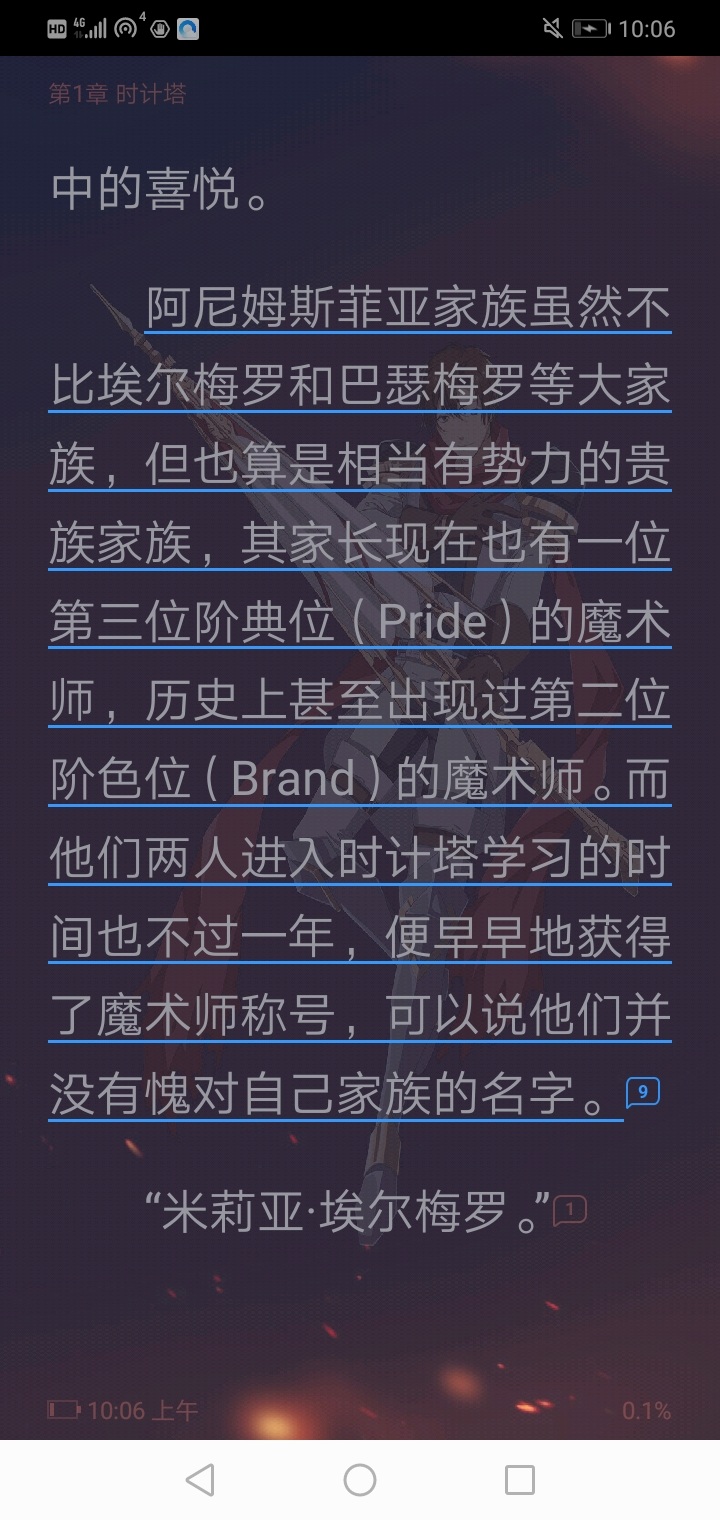This screenshot has height=1520, width=720.
Task: Go to the home screen
Action: [x=360, y=1480]
